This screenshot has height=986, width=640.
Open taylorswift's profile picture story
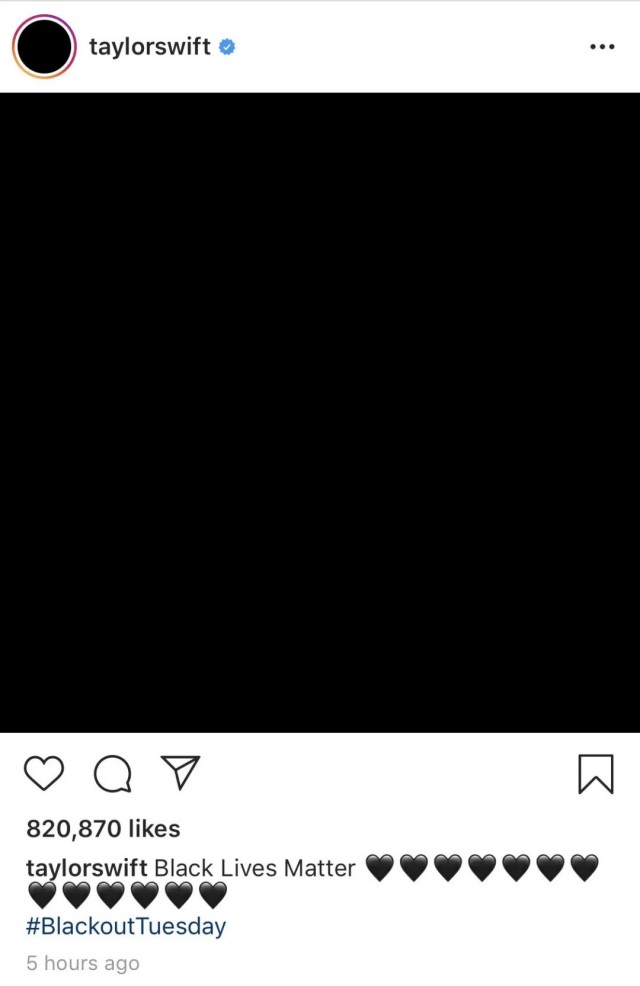[44, 47]
